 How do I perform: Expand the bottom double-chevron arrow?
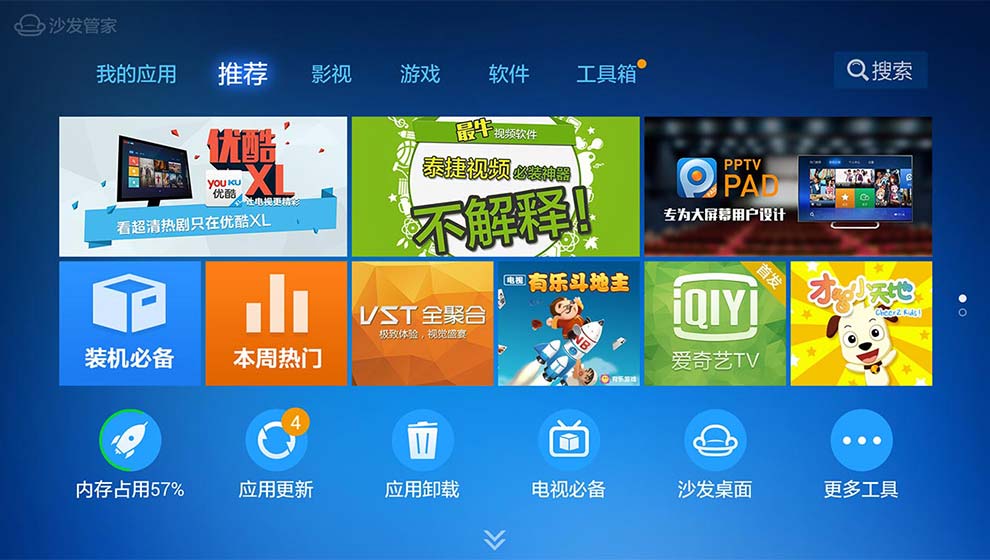[x=495, y=539]
